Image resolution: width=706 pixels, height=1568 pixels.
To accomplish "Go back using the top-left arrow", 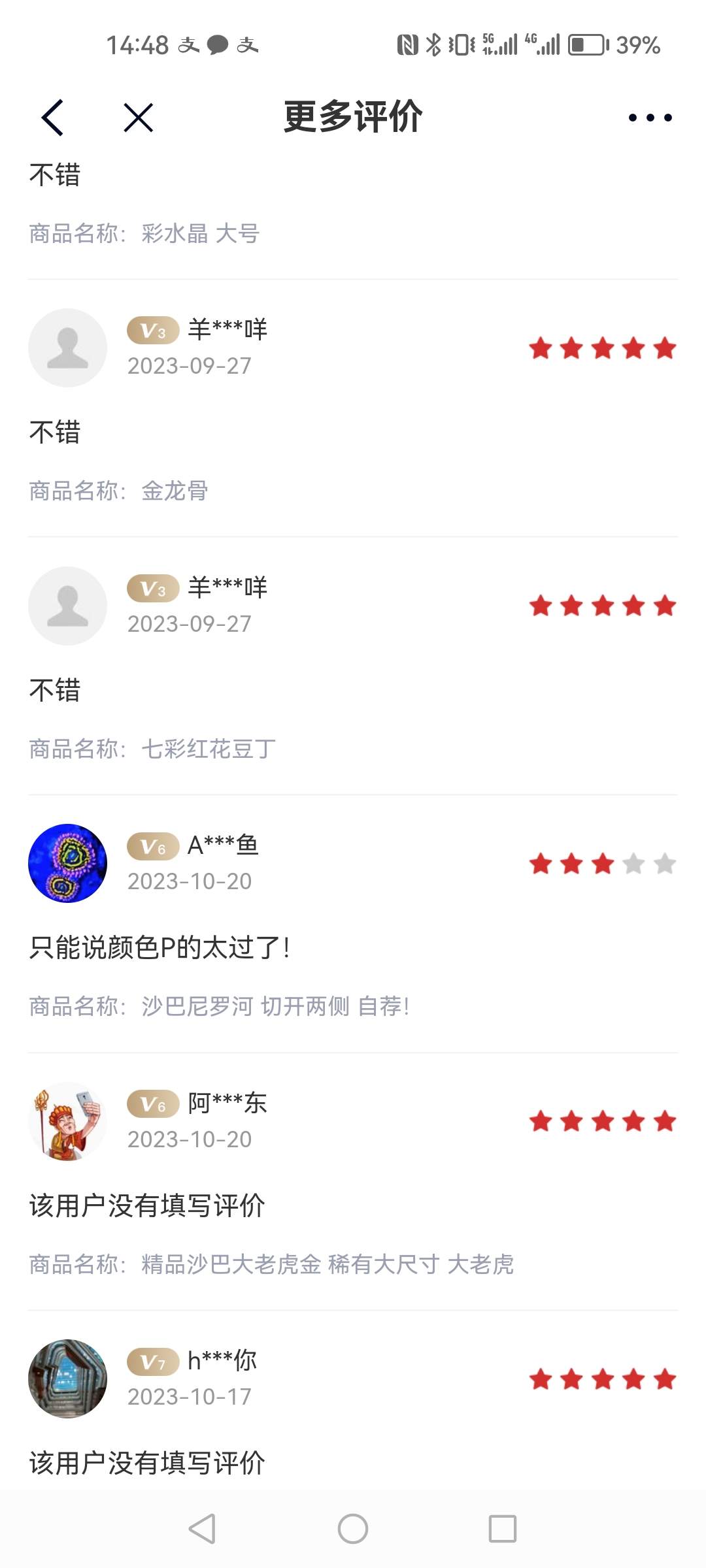I will coord(52,118).
